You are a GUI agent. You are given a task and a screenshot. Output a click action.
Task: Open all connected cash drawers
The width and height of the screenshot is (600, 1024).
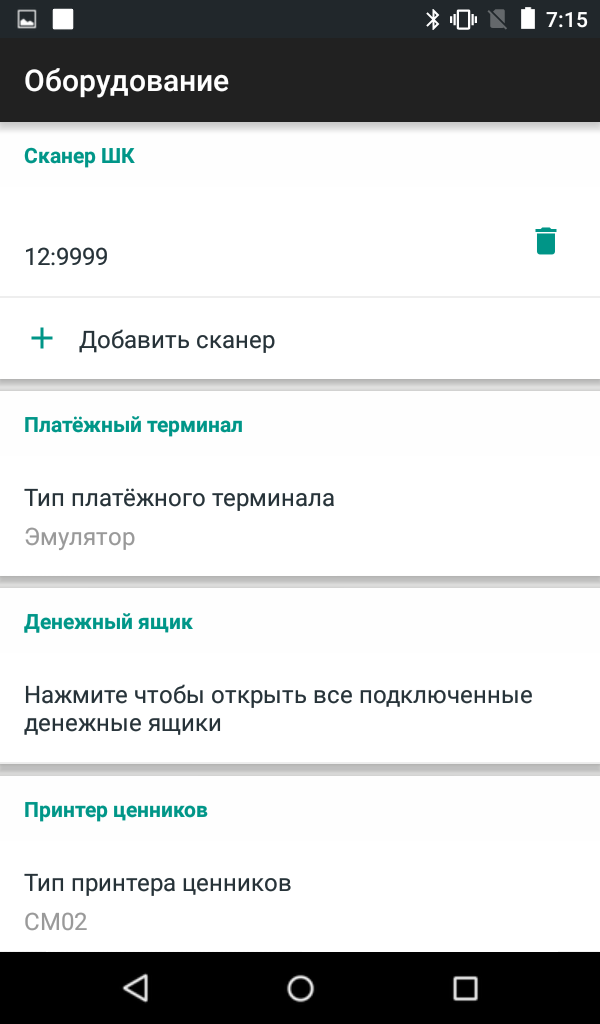[x=300, y=709]
